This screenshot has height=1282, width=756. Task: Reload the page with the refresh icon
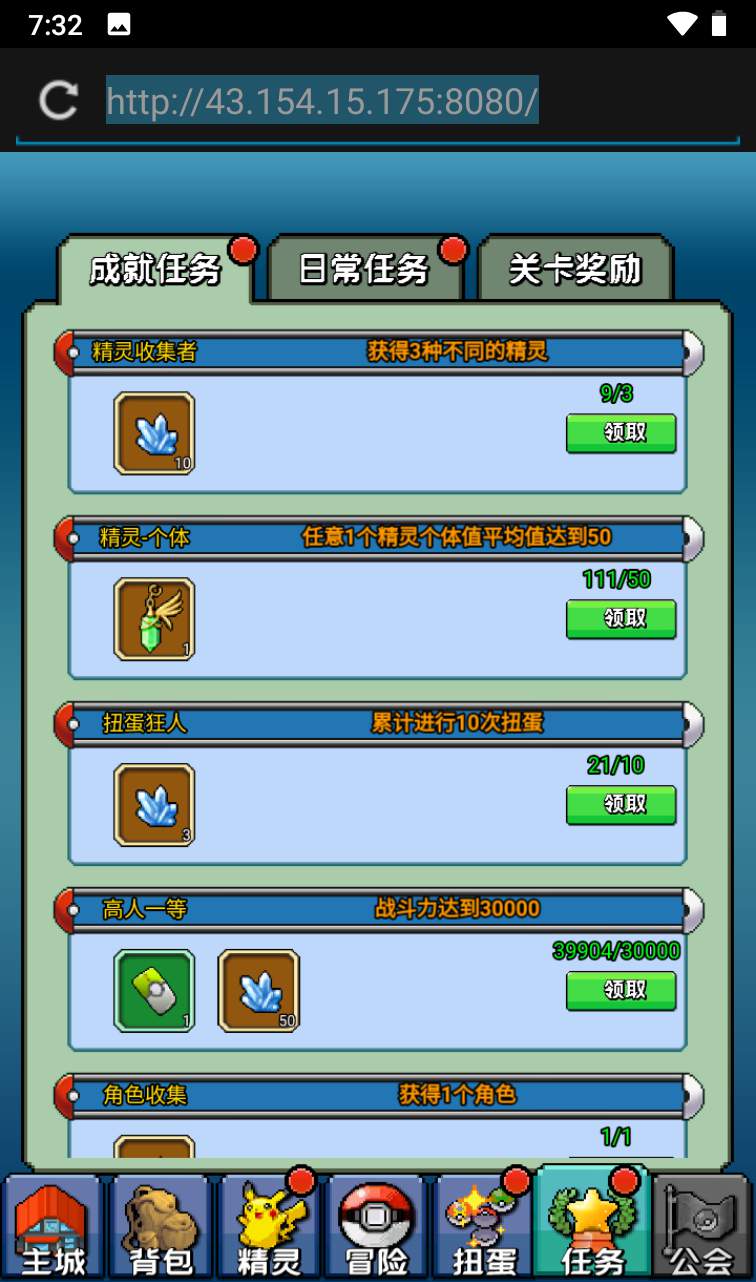point(58,101)
